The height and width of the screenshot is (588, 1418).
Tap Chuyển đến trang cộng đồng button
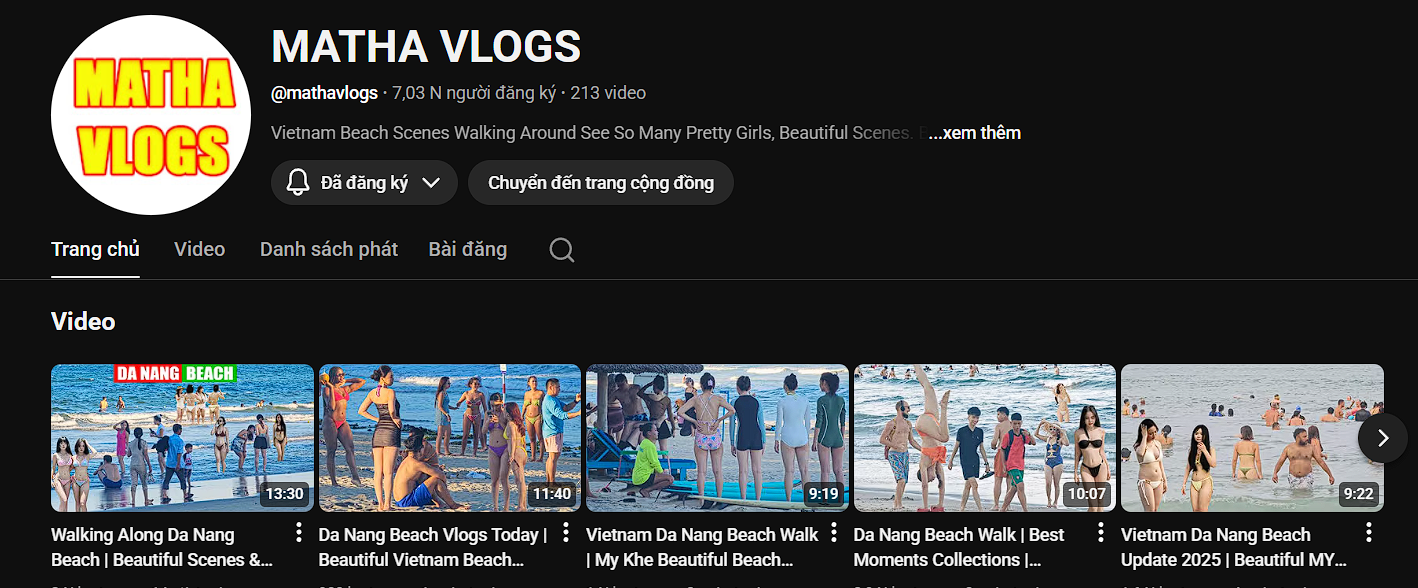click(x=600, y=183)
